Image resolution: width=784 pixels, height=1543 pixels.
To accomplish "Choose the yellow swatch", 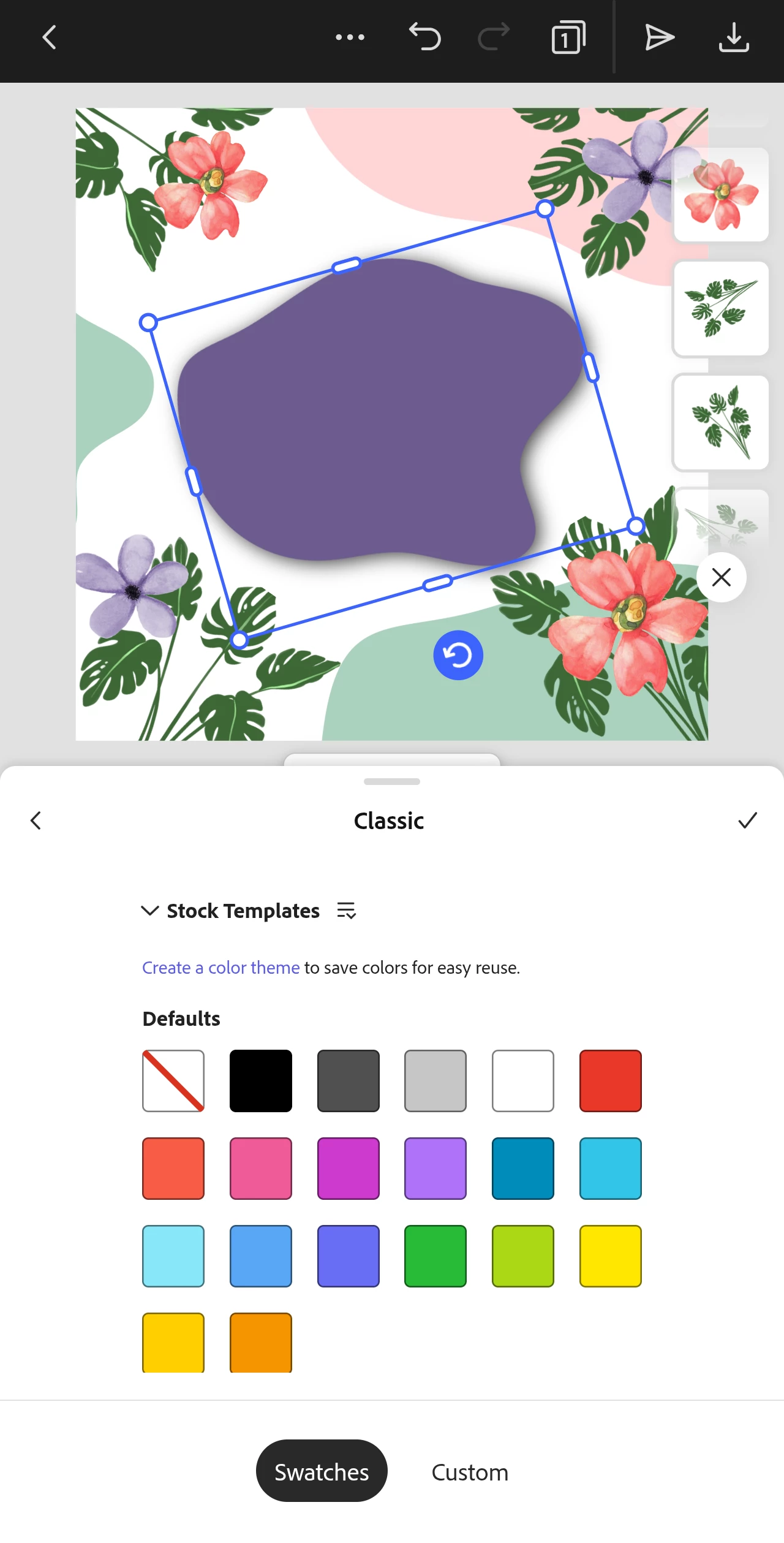I will pos(611,1256).
